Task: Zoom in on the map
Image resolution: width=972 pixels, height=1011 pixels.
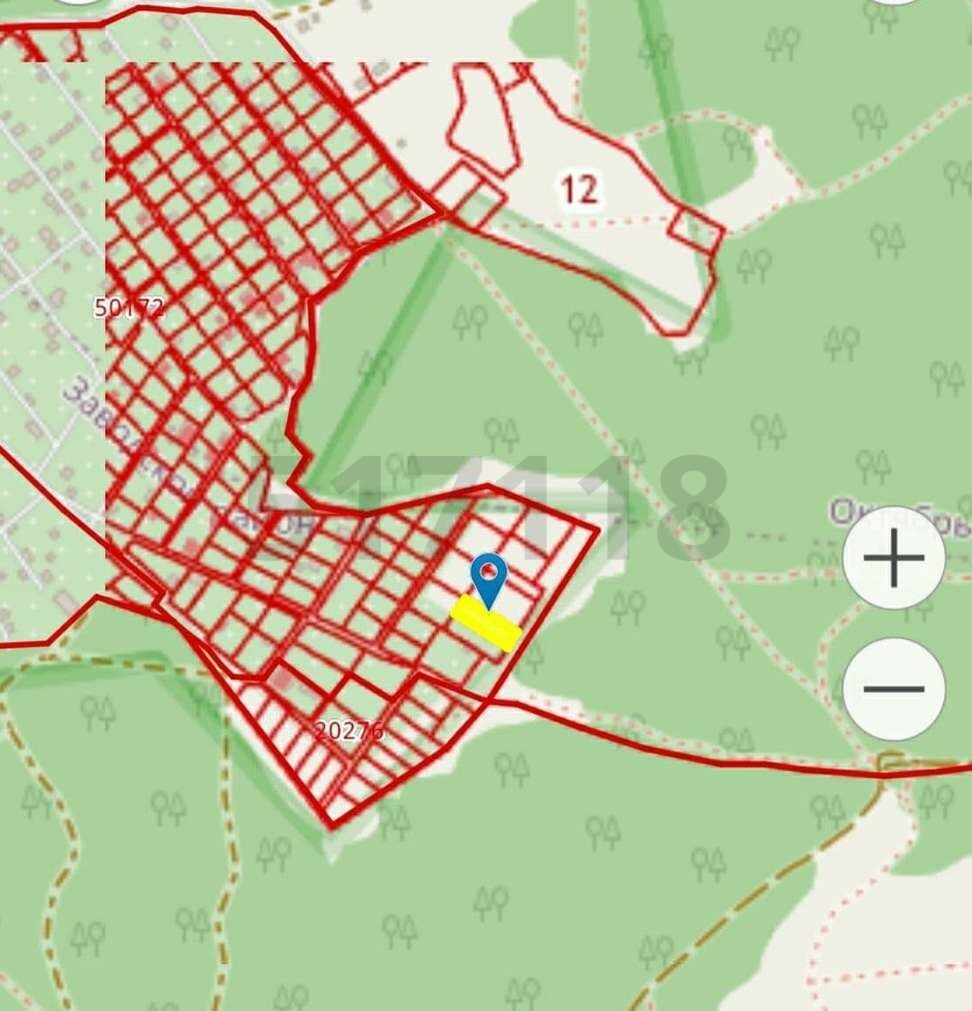Action: (893, 558)
